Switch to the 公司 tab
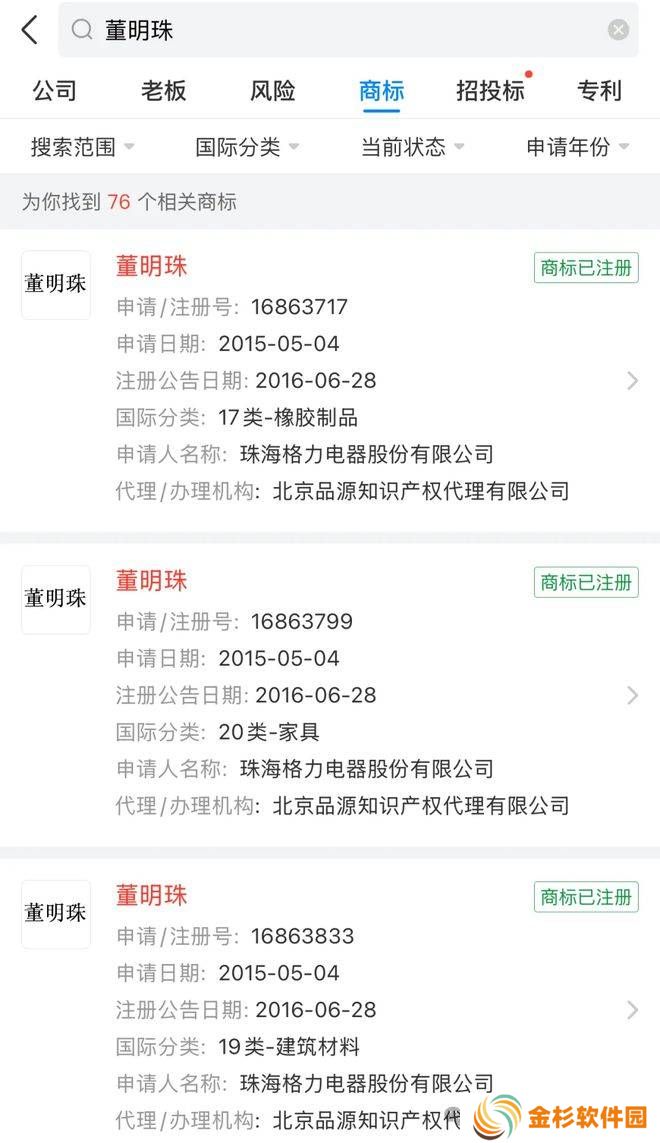Screen dimensions: 660x1143 tap(55, 90)
